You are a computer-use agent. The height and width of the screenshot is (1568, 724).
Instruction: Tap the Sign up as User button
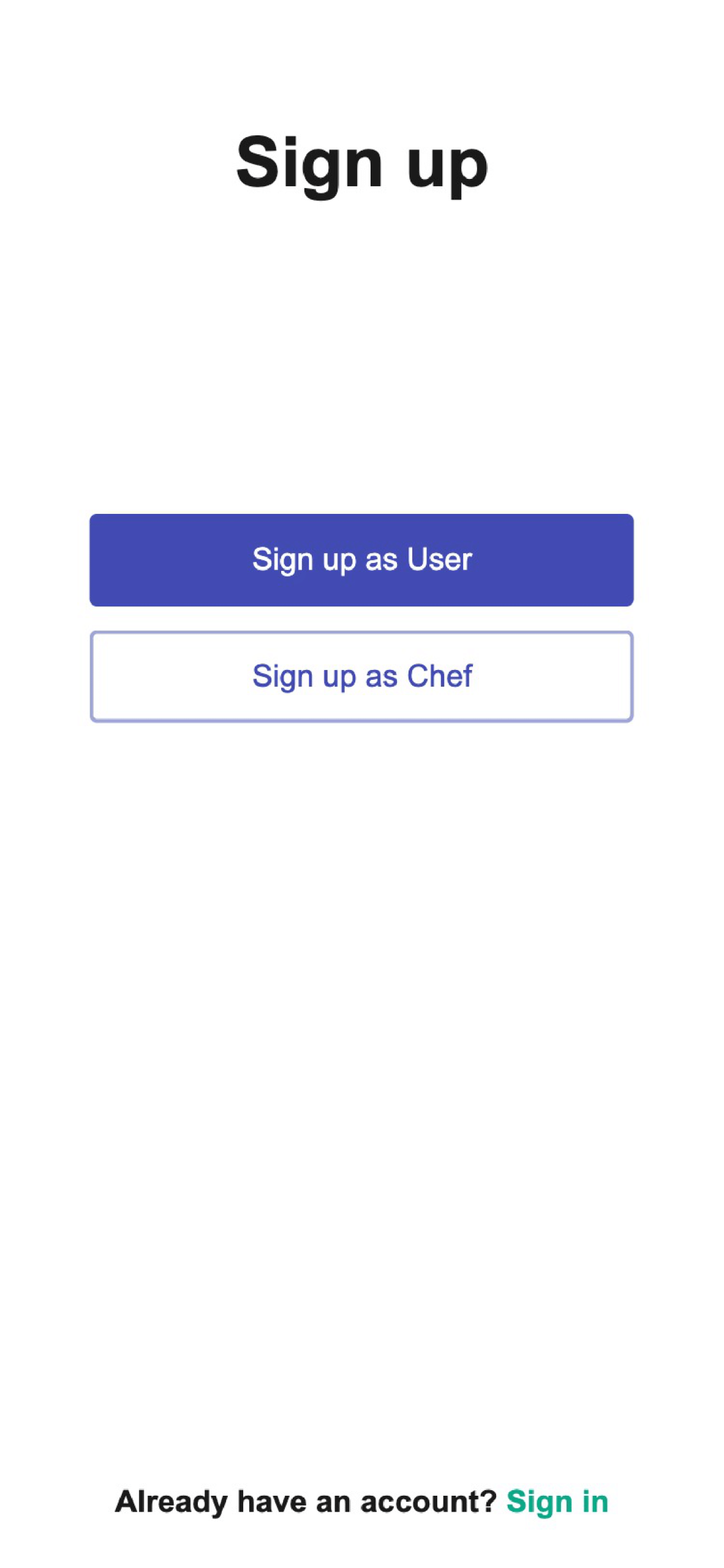point(361,560)
